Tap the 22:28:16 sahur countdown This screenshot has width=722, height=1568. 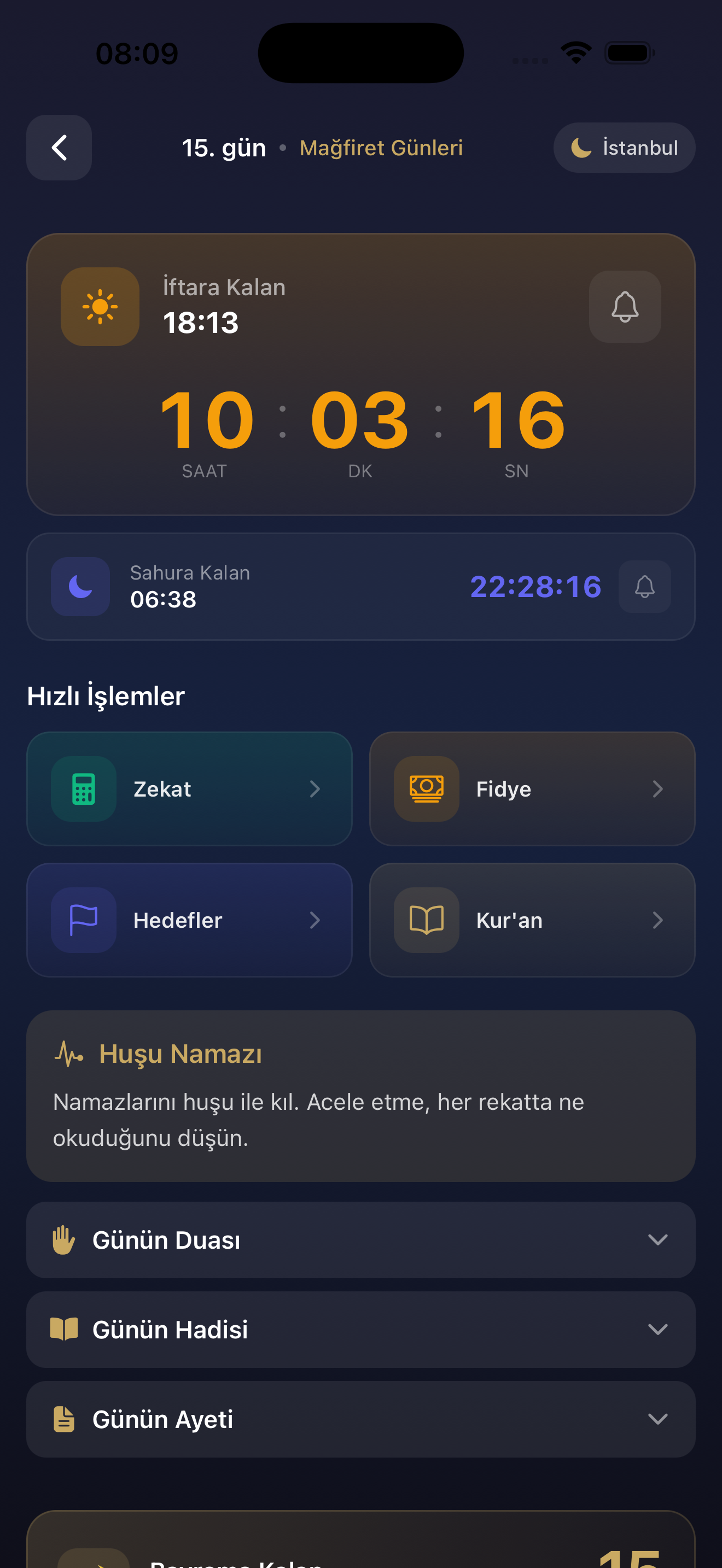point(535,586)
